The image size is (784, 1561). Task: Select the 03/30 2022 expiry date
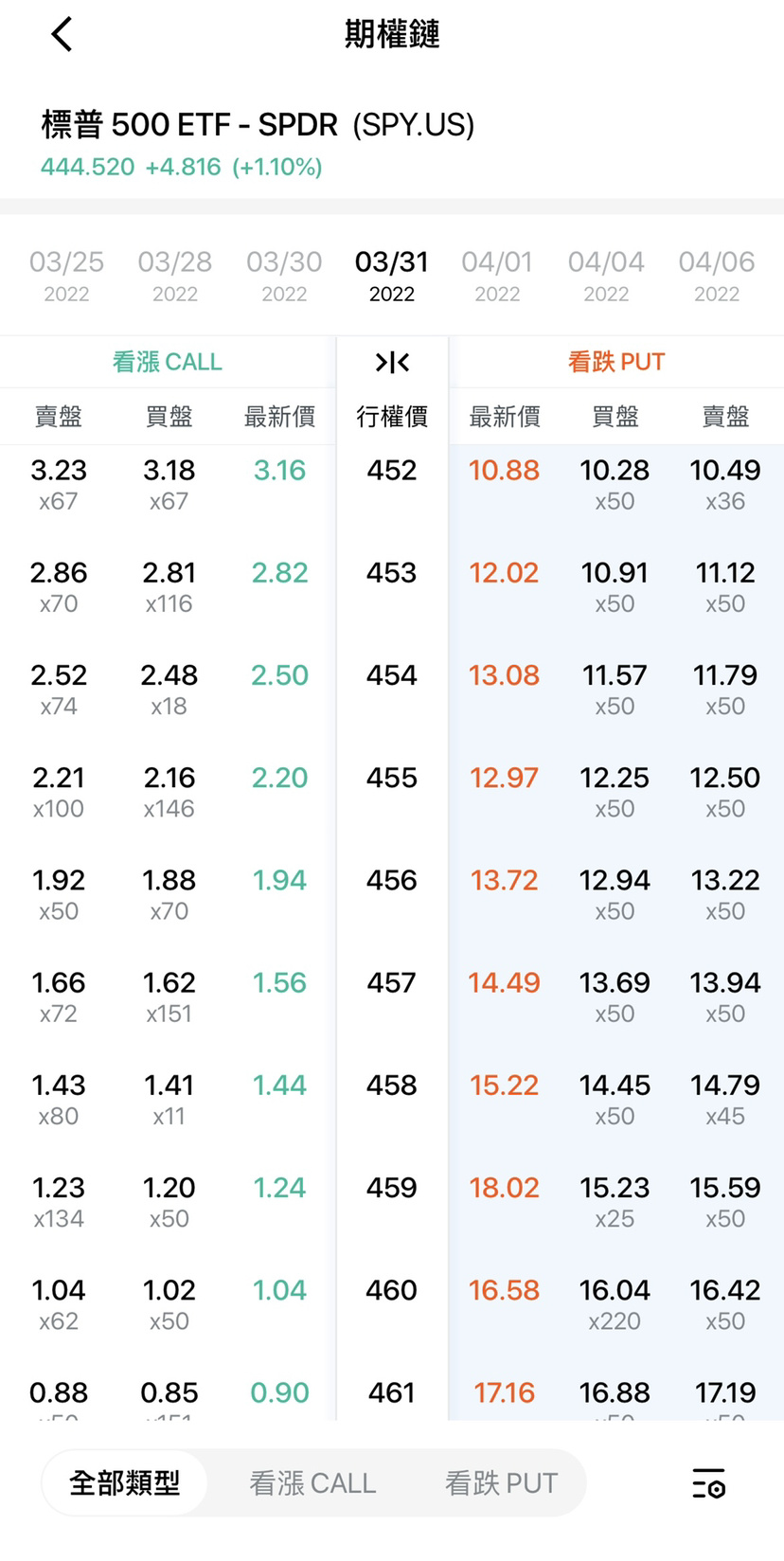tap(284, 275)
